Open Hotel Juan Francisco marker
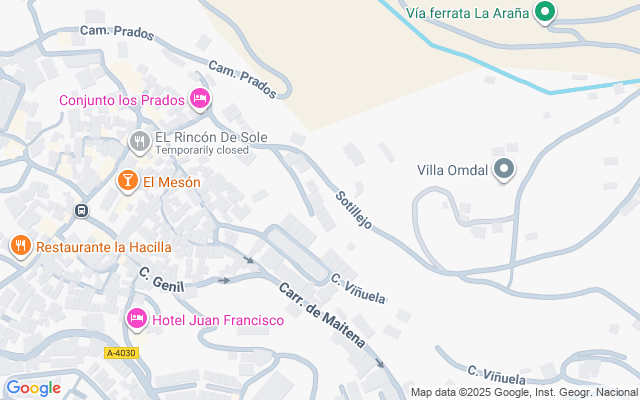640x400 pixels. (137, 320)
